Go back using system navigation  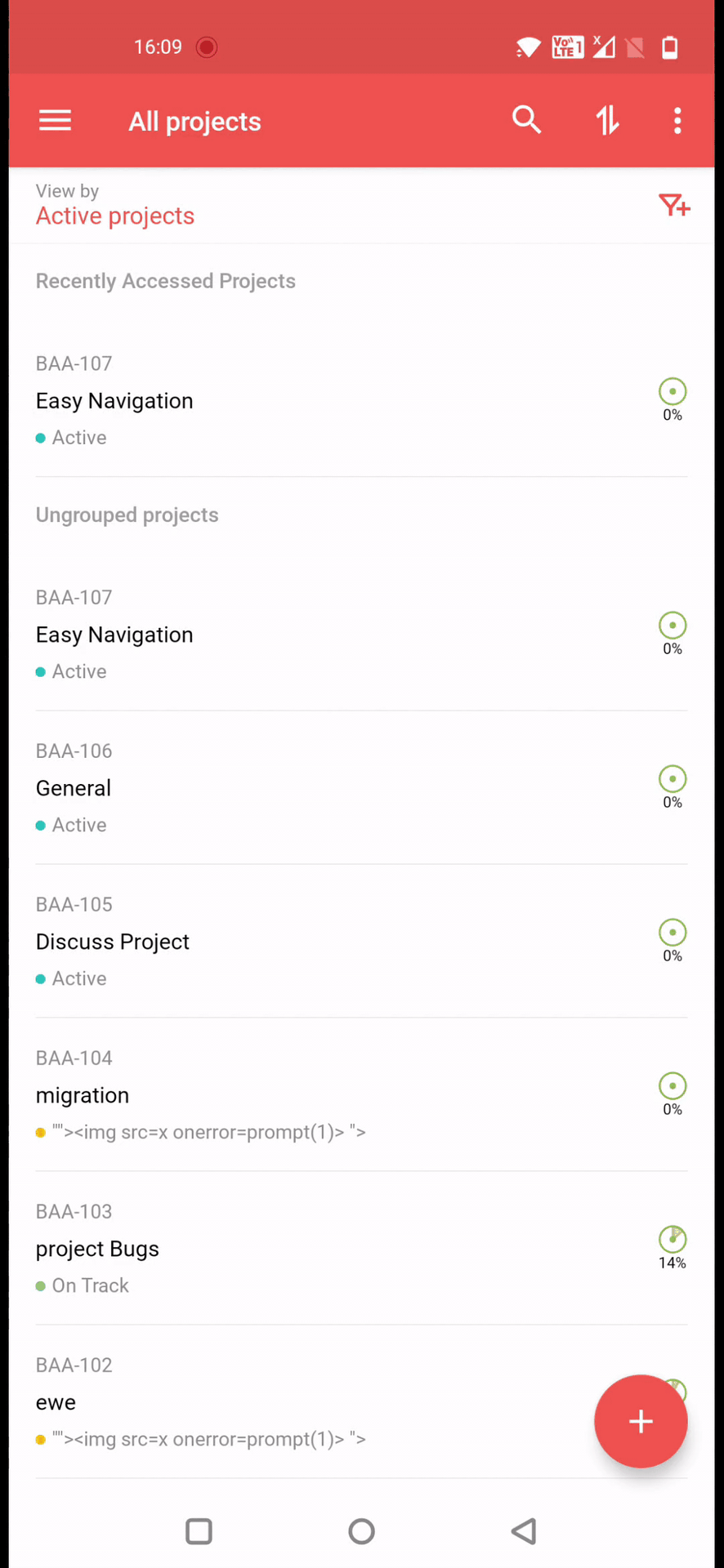click(524, 1531)
